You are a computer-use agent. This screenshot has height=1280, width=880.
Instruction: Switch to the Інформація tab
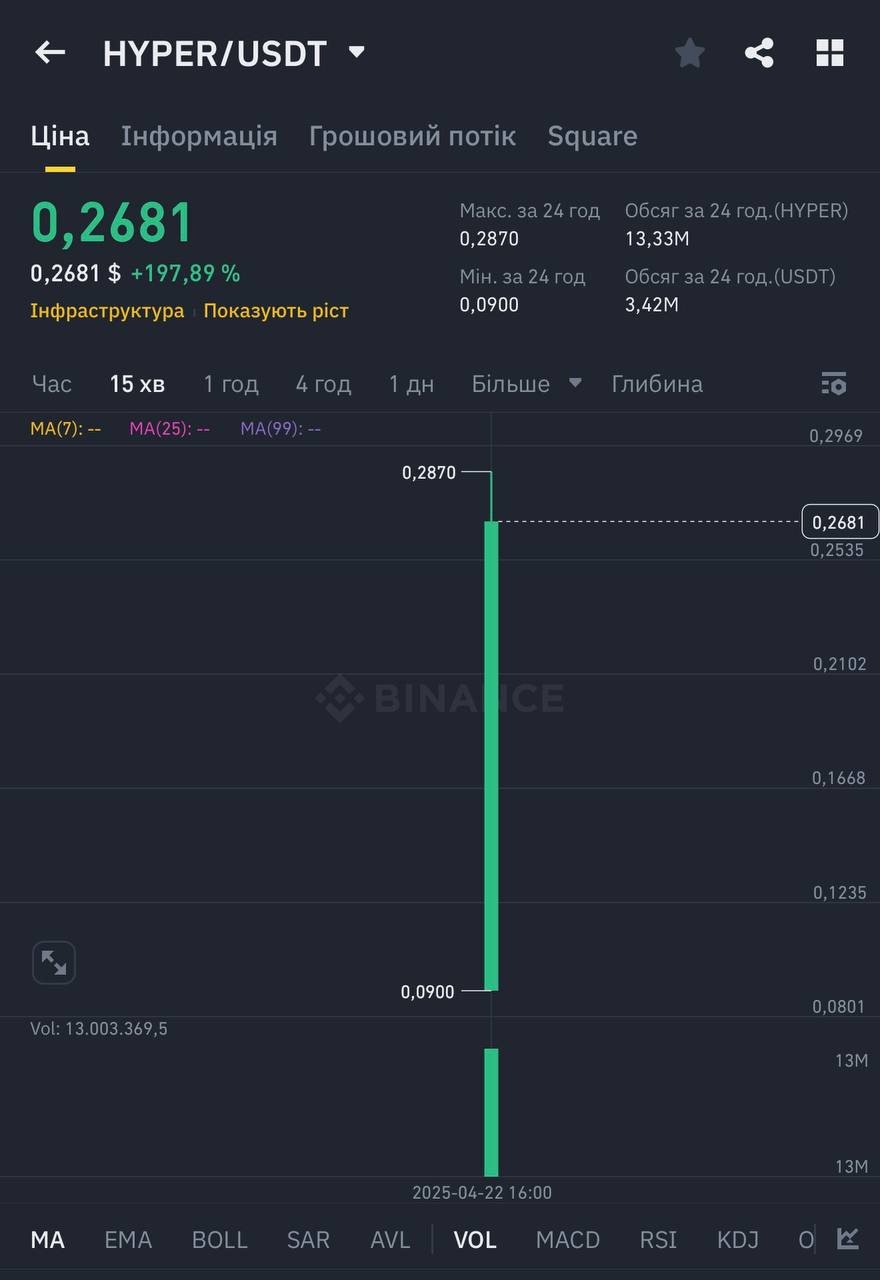199,136
